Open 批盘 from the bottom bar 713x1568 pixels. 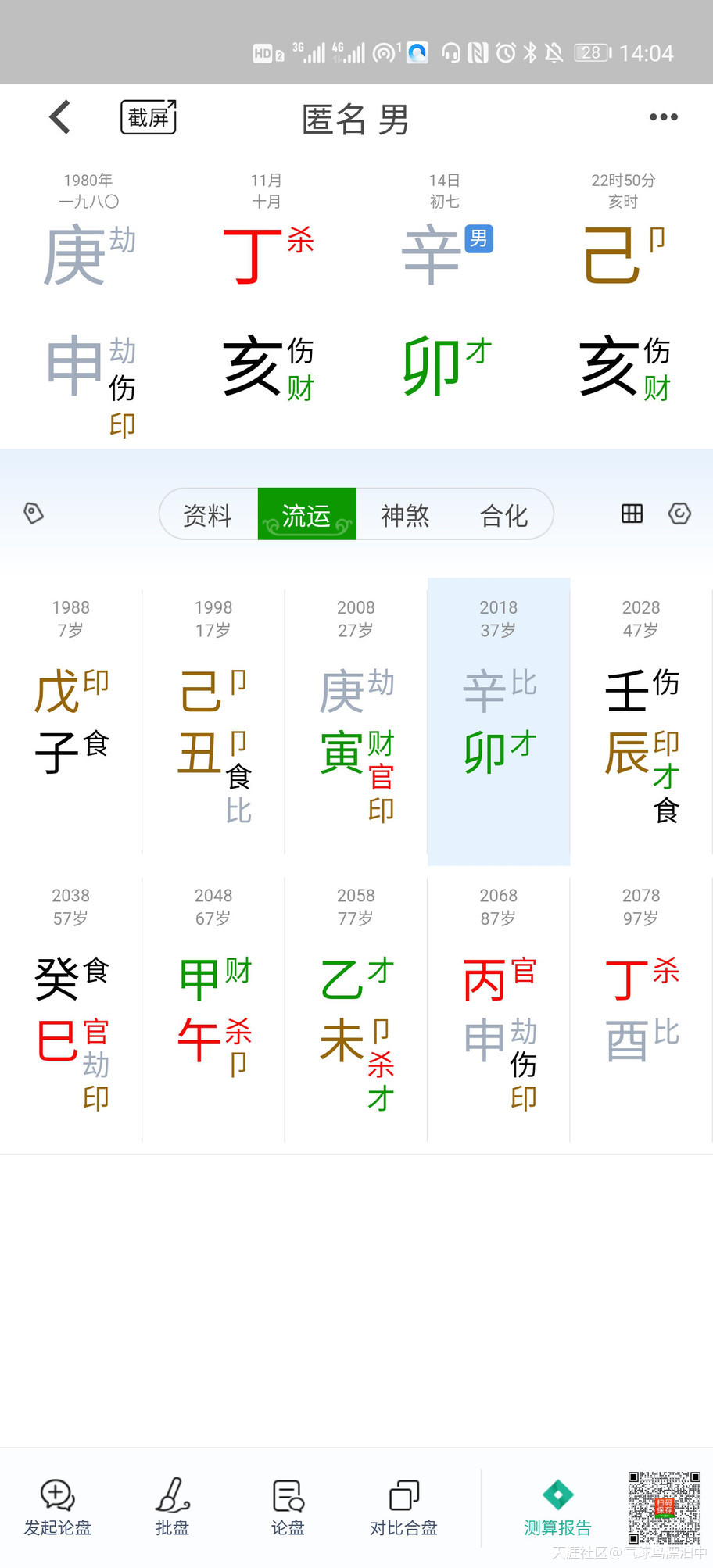(x=172, y=1507)
